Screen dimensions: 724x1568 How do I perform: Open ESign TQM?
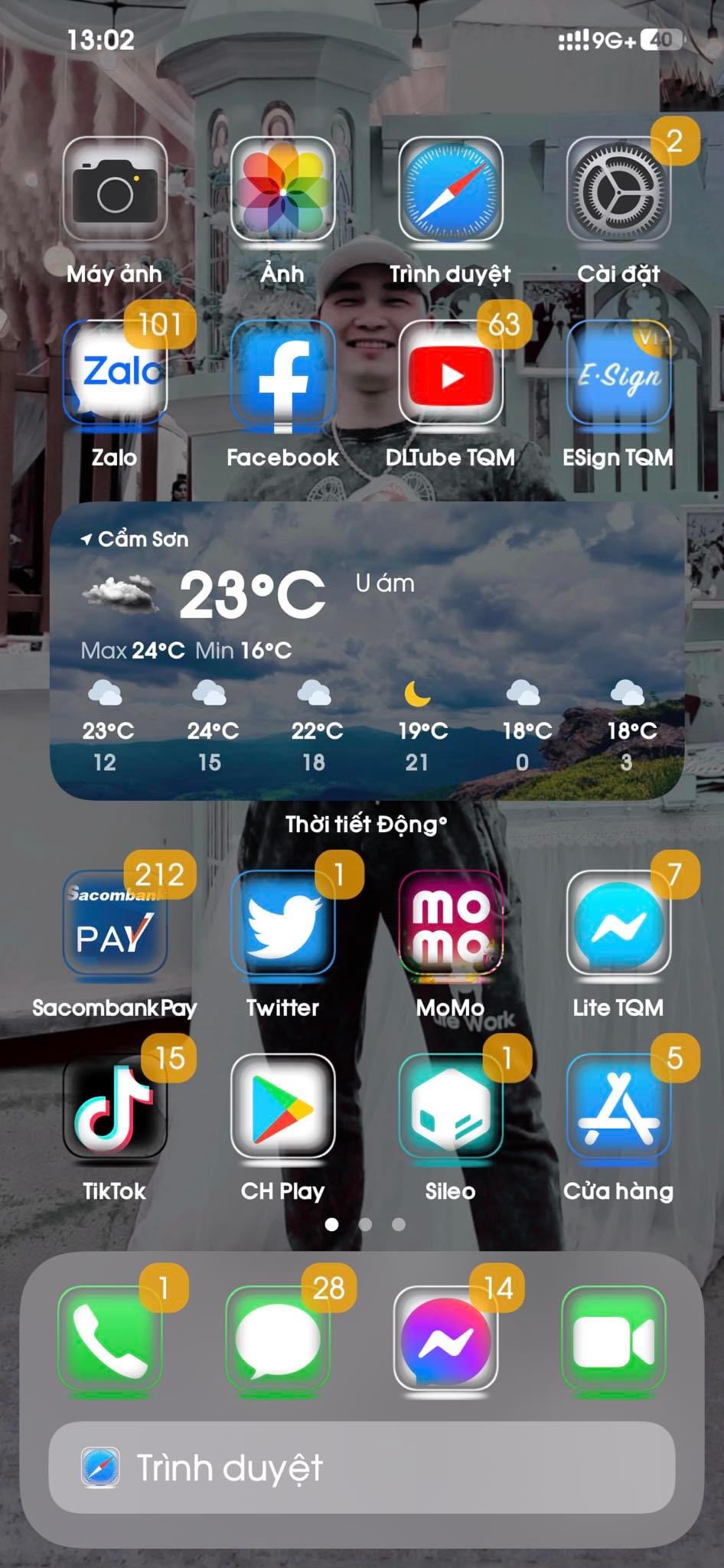[618, 373]
